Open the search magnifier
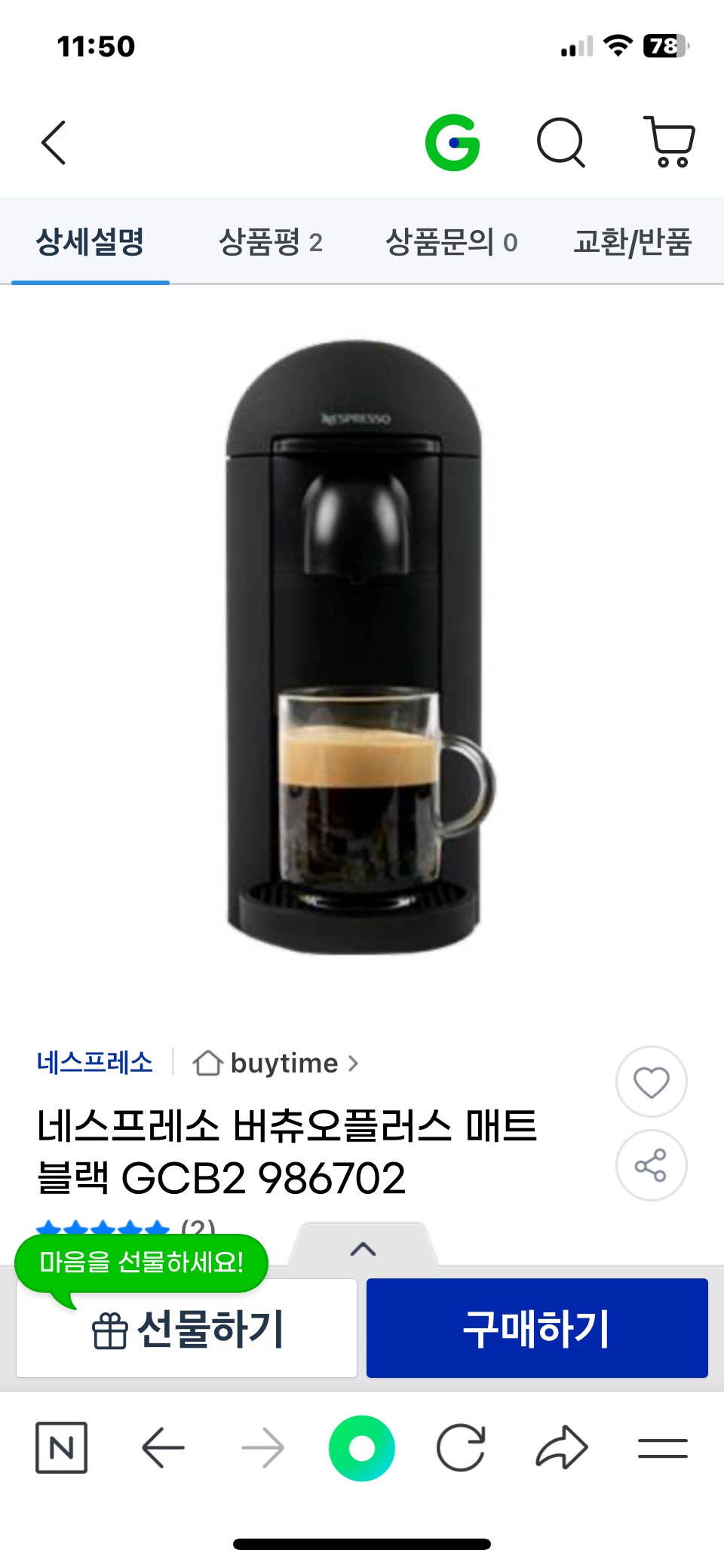The image size is (724, 1568). pos(561,143)
